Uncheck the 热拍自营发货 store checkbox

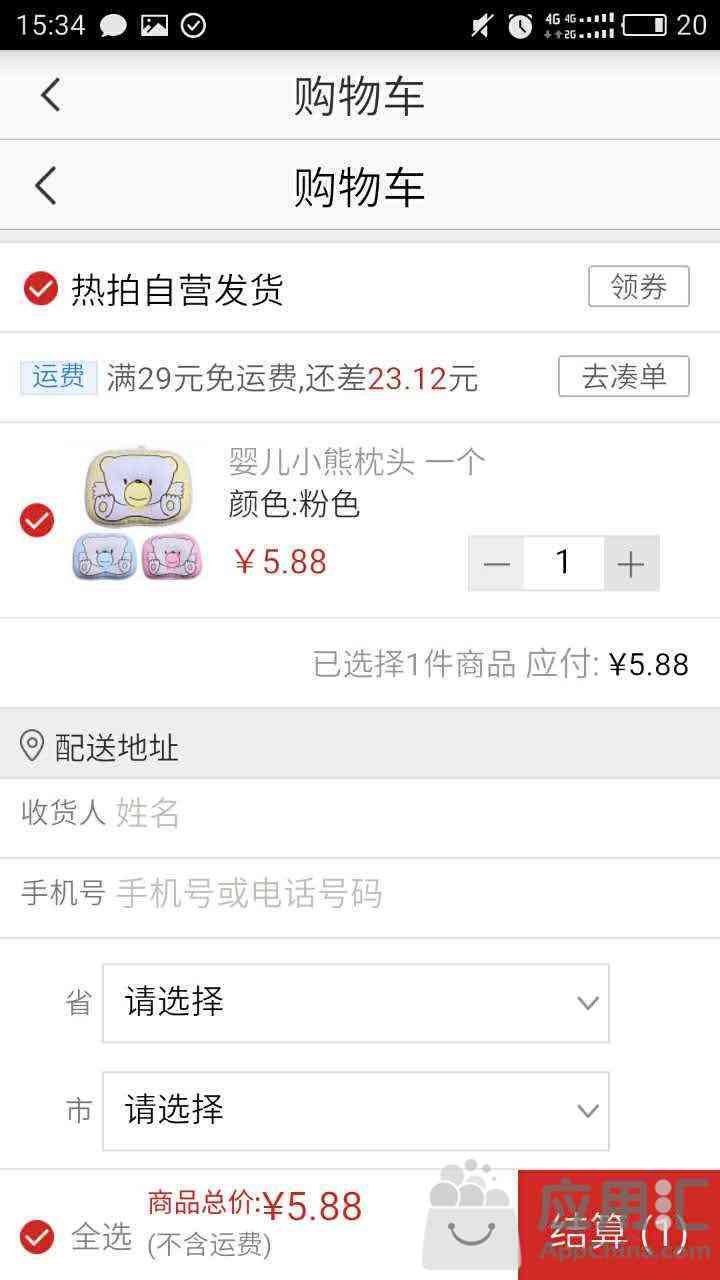pyautogui.click(x=41, y=289)
